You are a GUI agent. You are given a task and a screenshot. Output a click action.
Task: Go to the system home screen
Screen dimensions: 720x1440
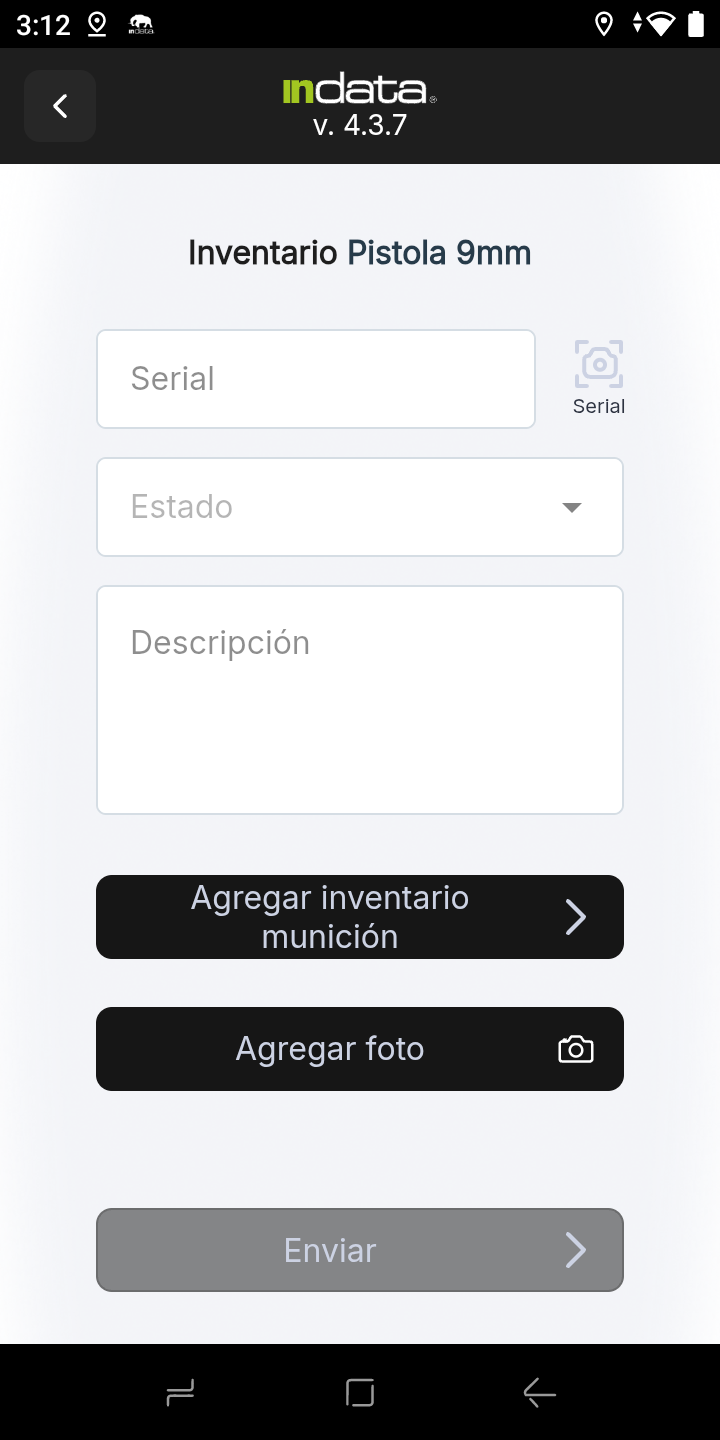360,1392
